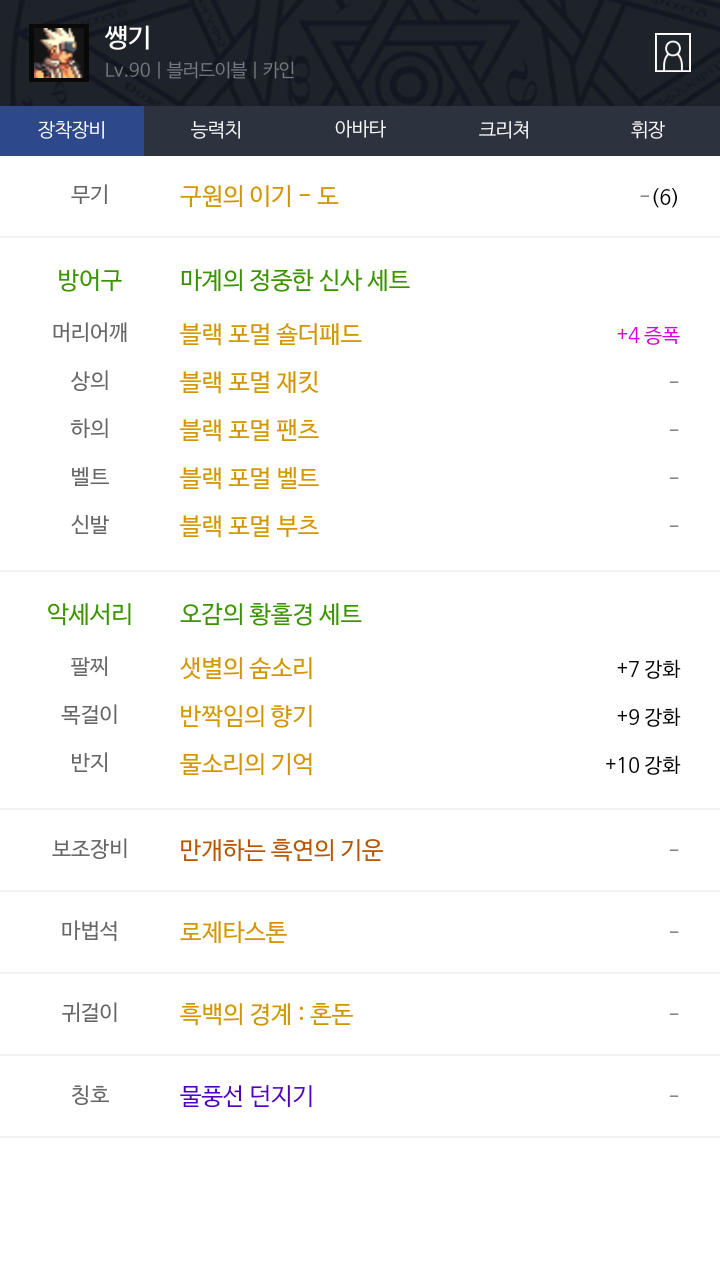Screen dimensions: 720x1280
Task: Open 블랙 포멀 재킷 item
Action: point(249,382)
